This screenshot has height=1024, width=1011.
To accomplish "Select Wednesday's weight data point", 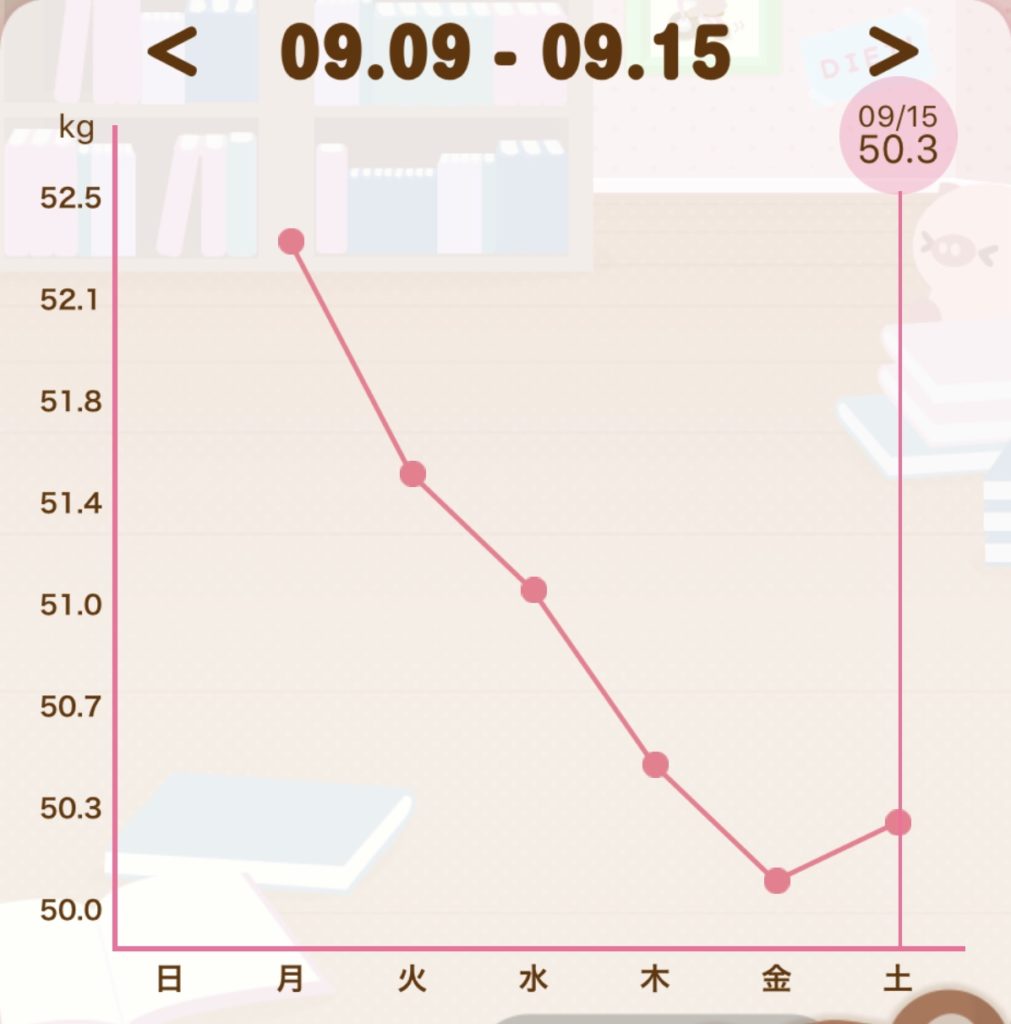I will [x=534, y=590].
